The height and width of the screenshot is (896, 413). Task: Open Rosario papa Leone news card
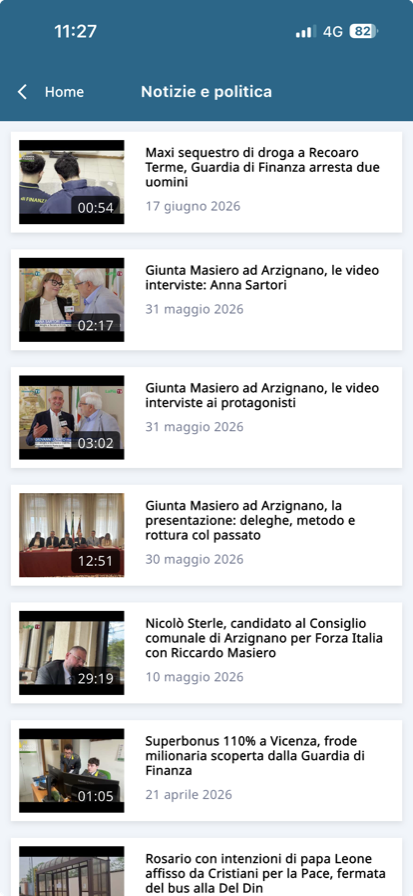tap(206, 867)
